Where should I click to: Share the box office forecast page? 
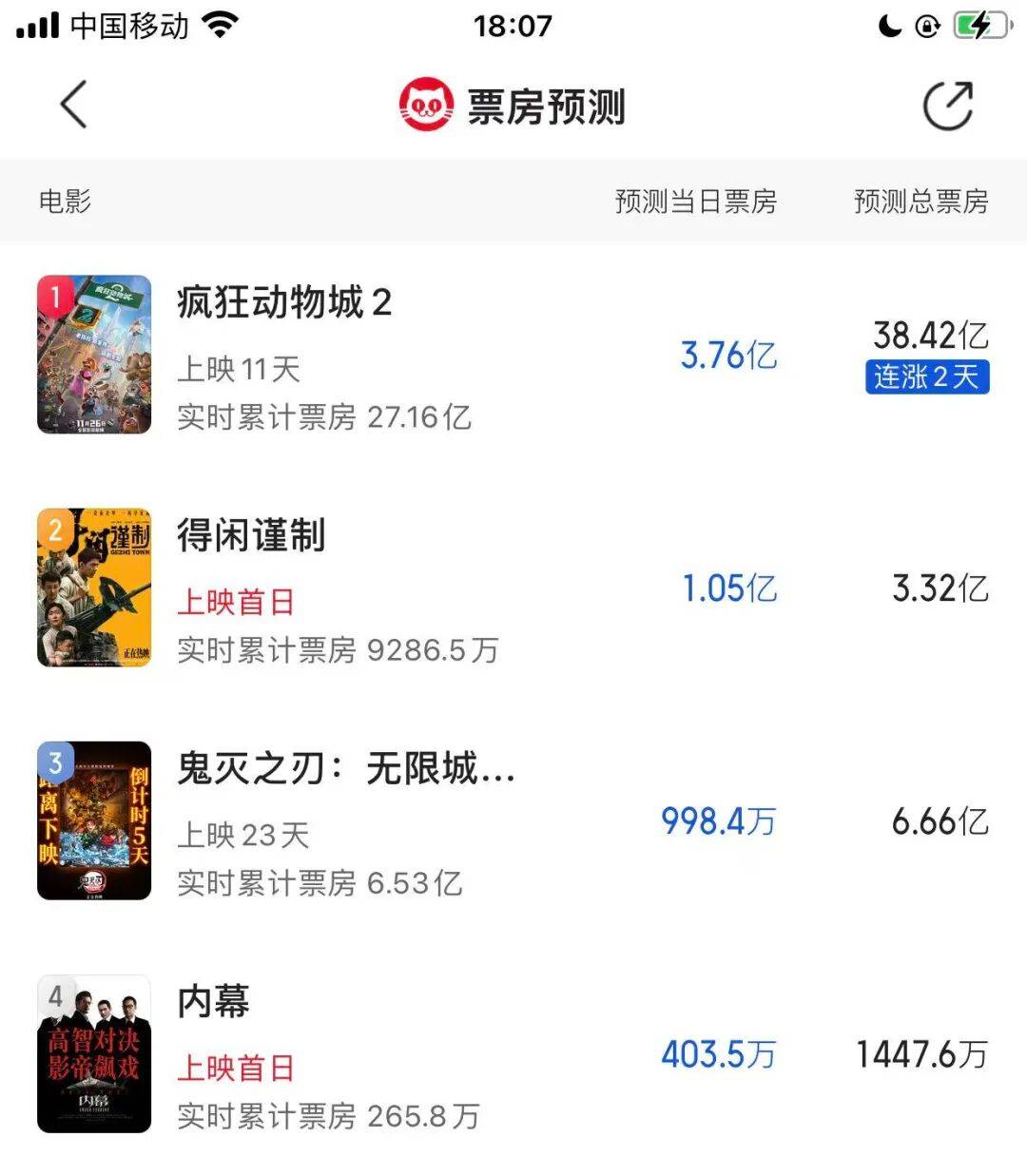[948, 106]
